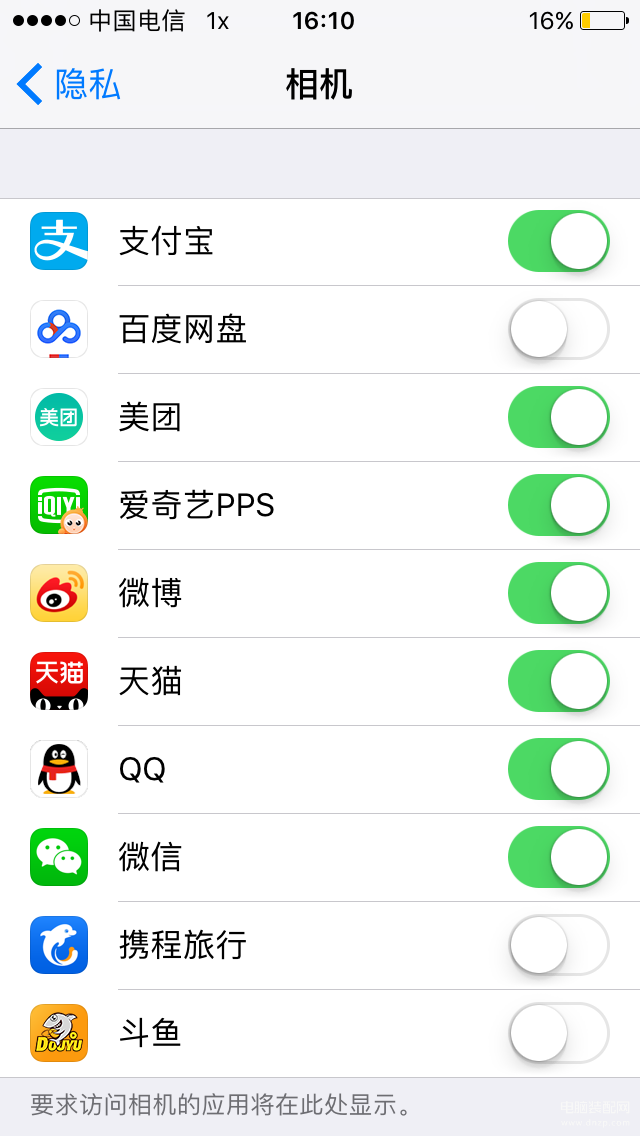Image resolution: width=640 pixels, height=1136 pixels.
Task: Enable camera access for 携程旅行
Action: [559, 945]
